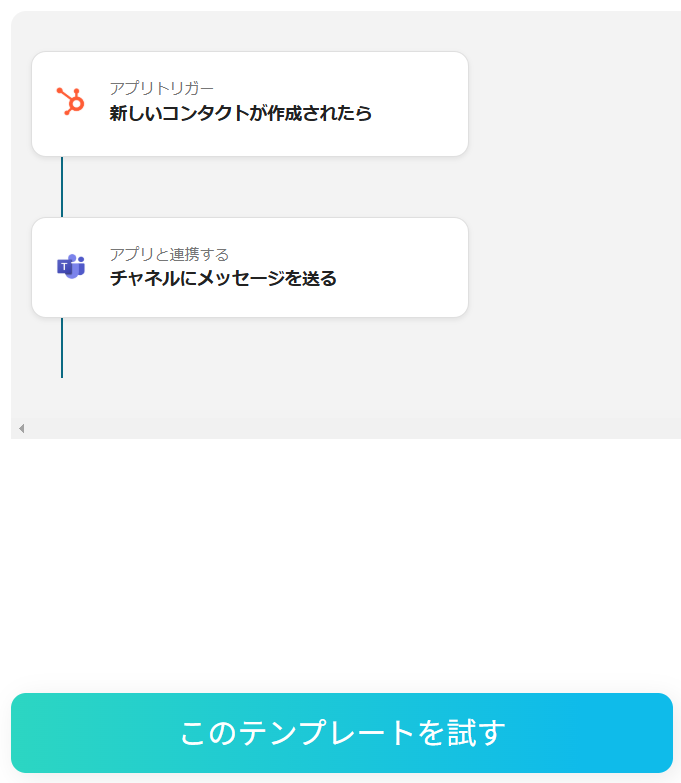
Task: Tap the left scrollbar arrow
Action: [x=21, y=429]
